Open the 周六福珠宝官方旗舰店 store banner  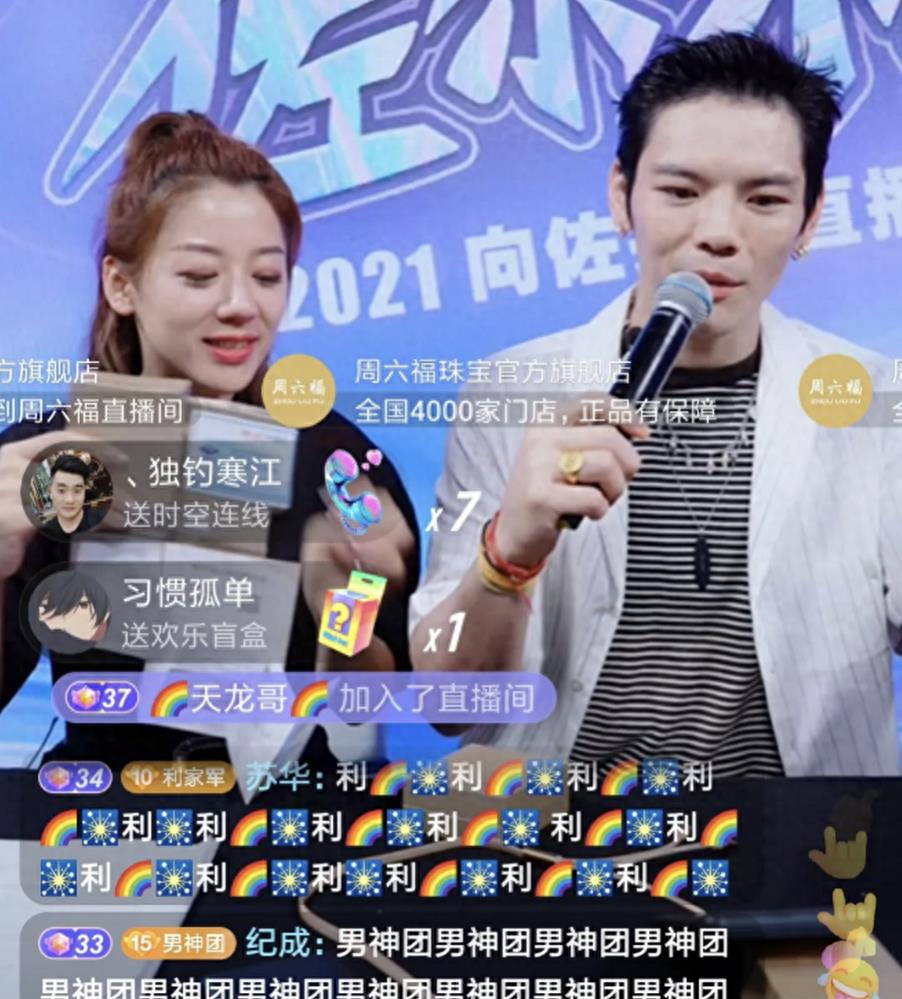pyautogui.click(x=500, y=390)
